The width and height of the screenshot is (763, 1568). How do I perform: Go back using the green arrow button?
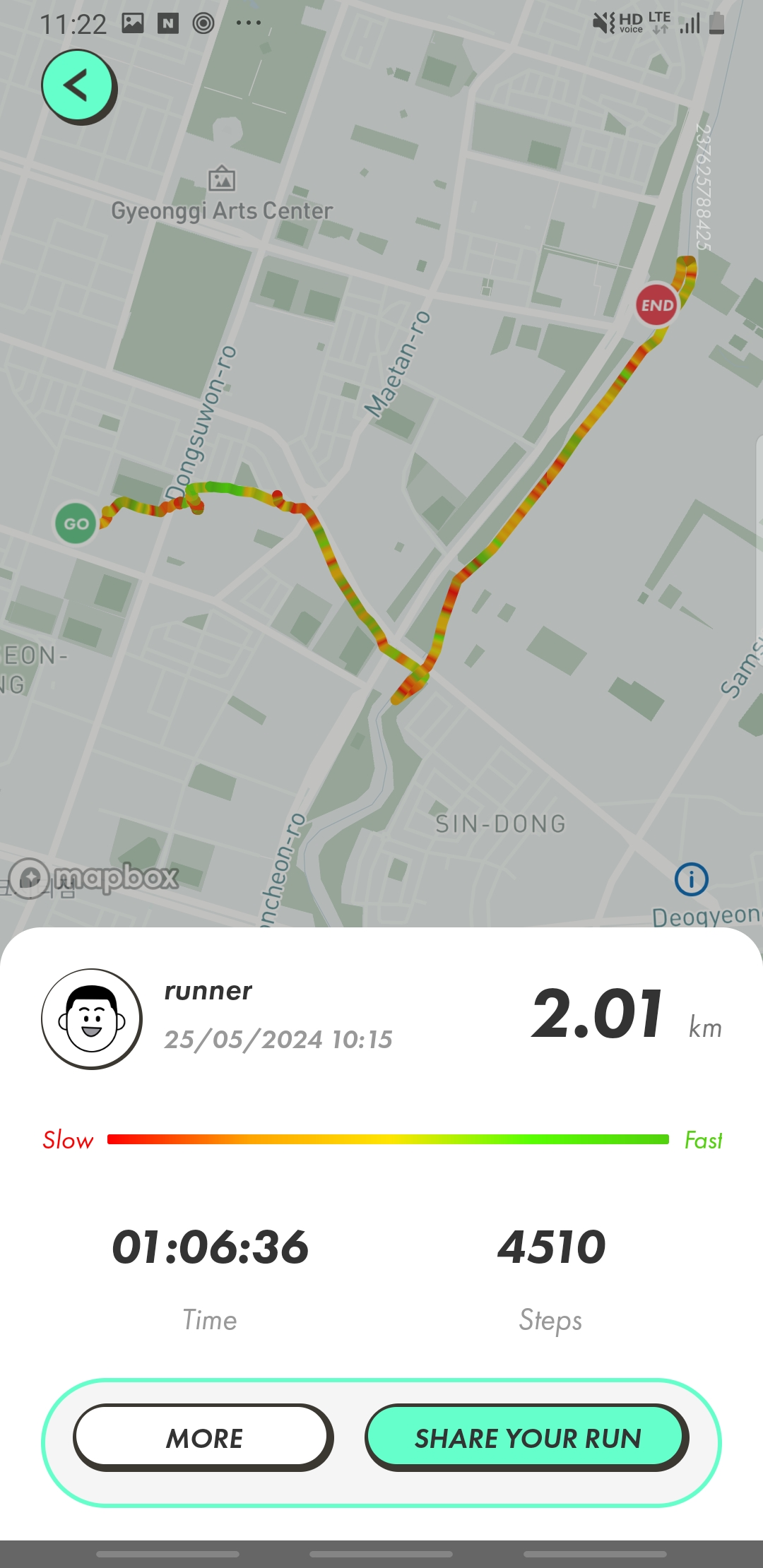[x=77, y=85]
